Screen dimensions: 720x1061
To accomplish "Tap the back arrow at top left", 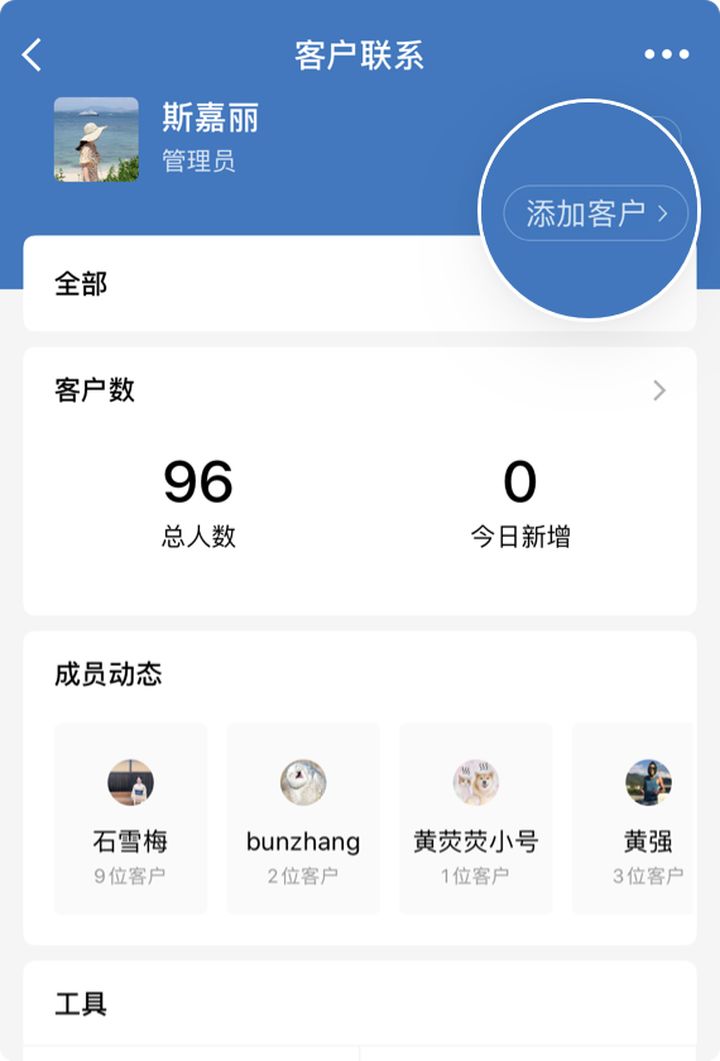I will coord(30,55).
